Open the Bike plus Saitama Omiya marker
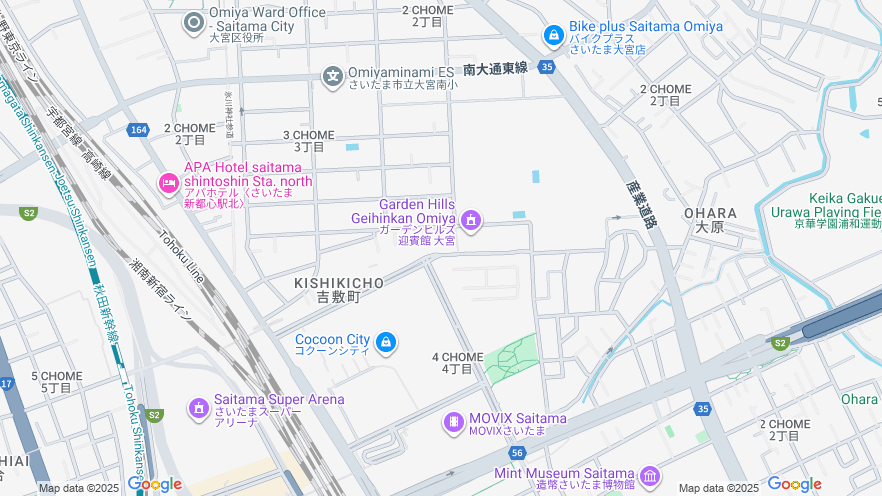Image resolution: width=882 pixels, height=496 pixels. (553, 36)
